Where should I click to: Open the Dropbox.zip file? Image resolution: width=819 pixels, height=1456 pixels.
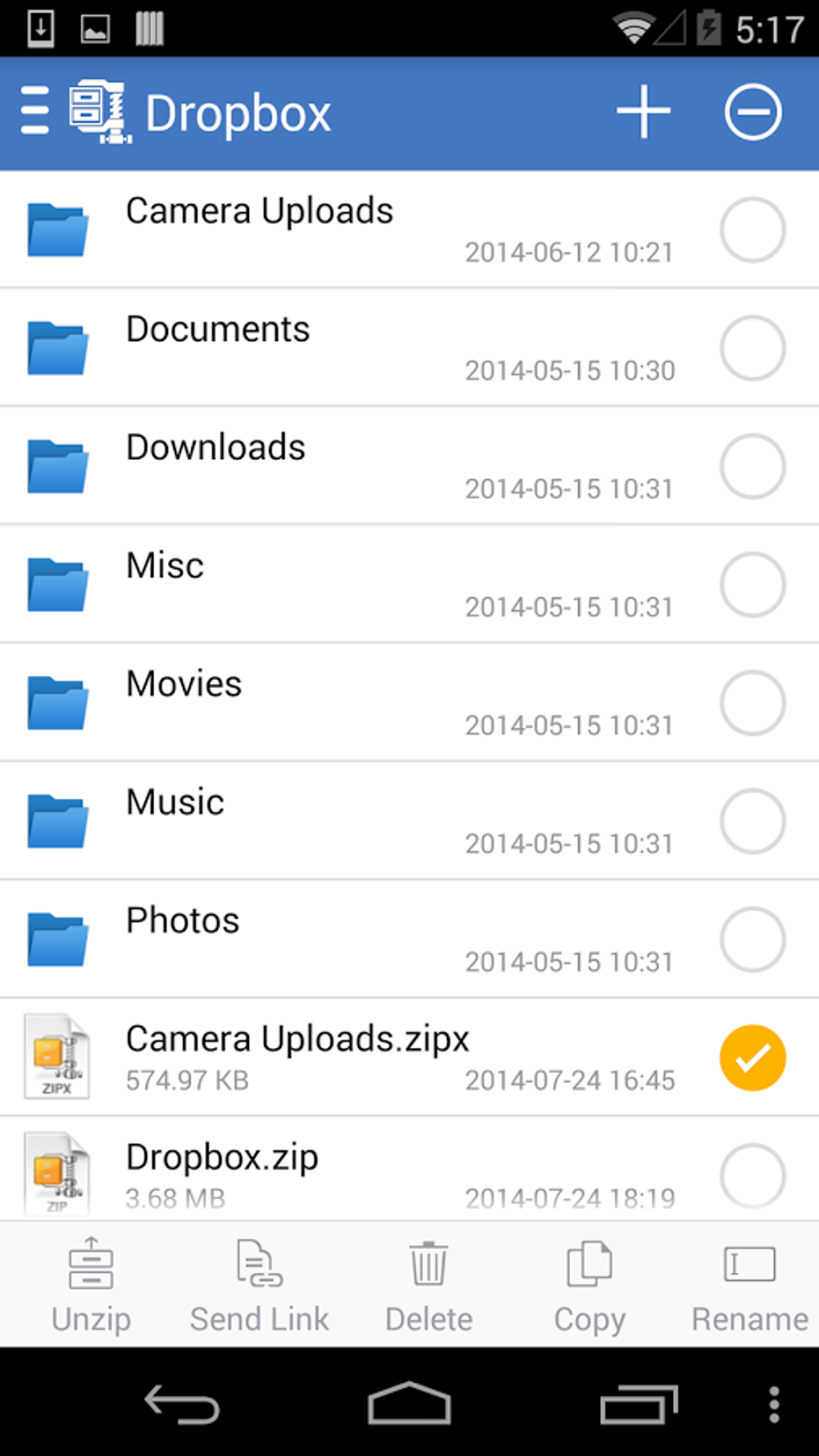click(222, 1158)
